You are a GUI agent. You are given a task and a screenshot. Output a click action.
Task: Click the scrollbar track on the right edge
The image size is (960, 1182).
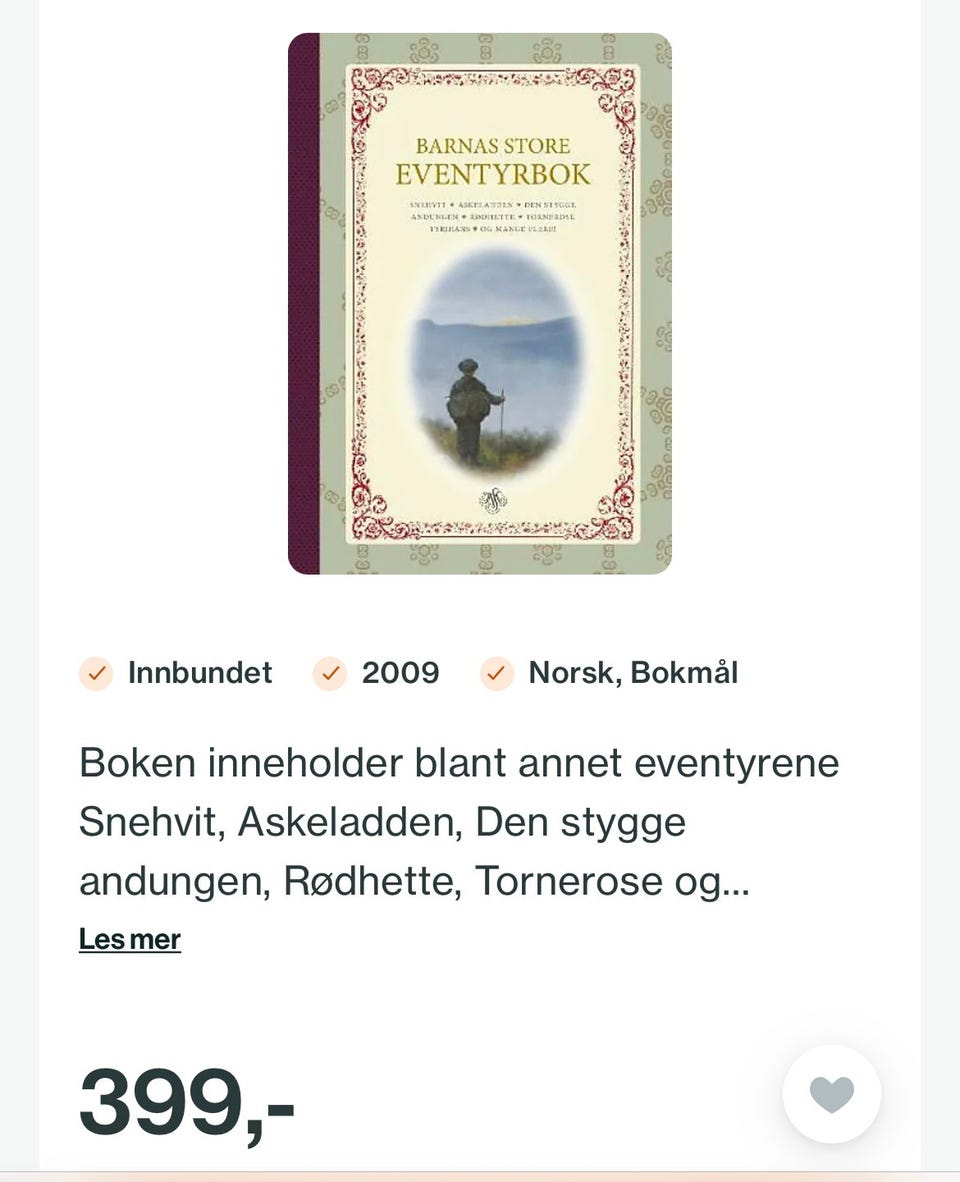pyautogui.click(x=955, y=591)
